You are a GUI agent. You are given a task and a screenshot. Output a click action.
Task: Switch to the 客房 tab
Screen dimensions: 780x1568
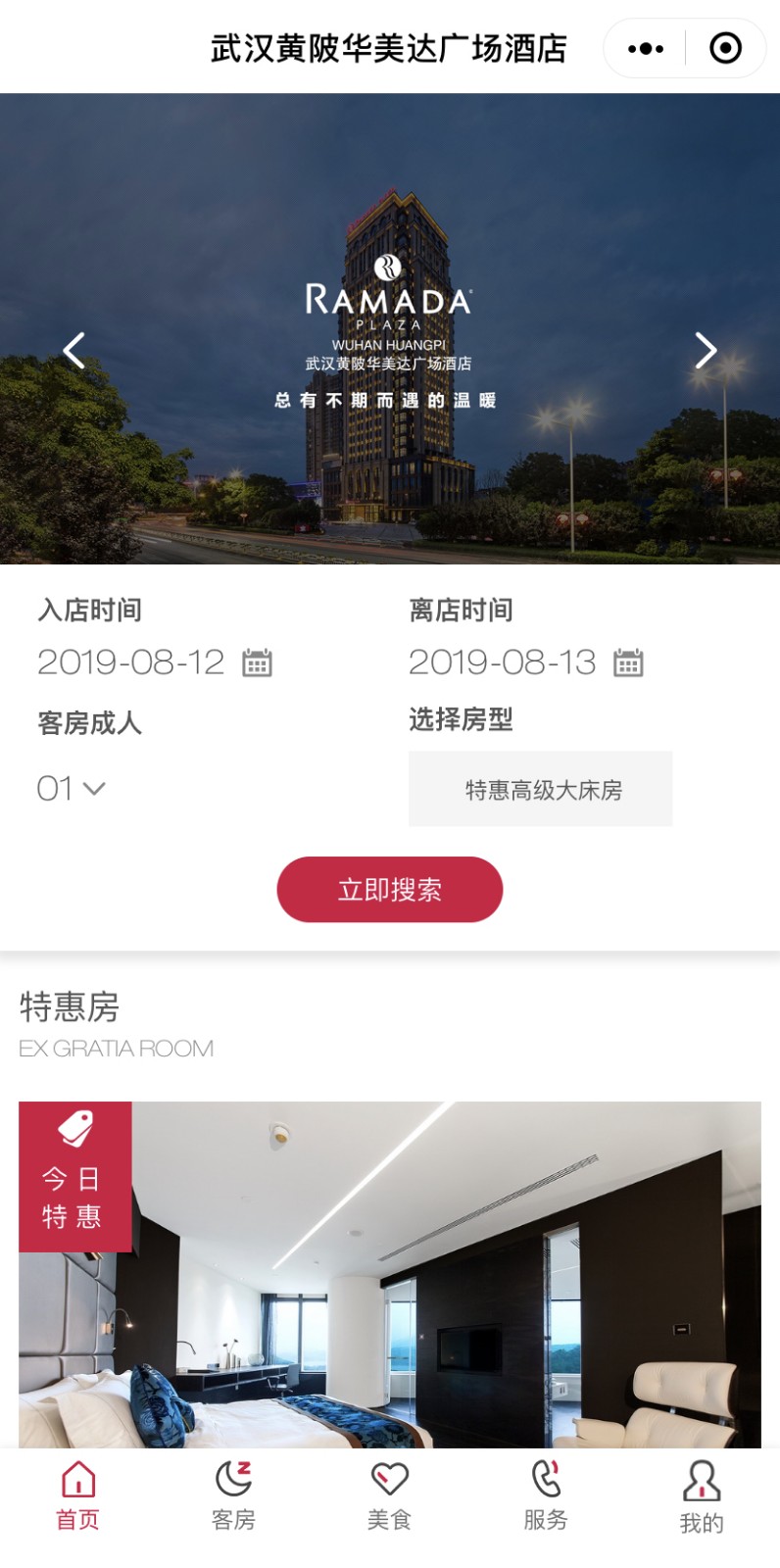(x=233, y=1496)
